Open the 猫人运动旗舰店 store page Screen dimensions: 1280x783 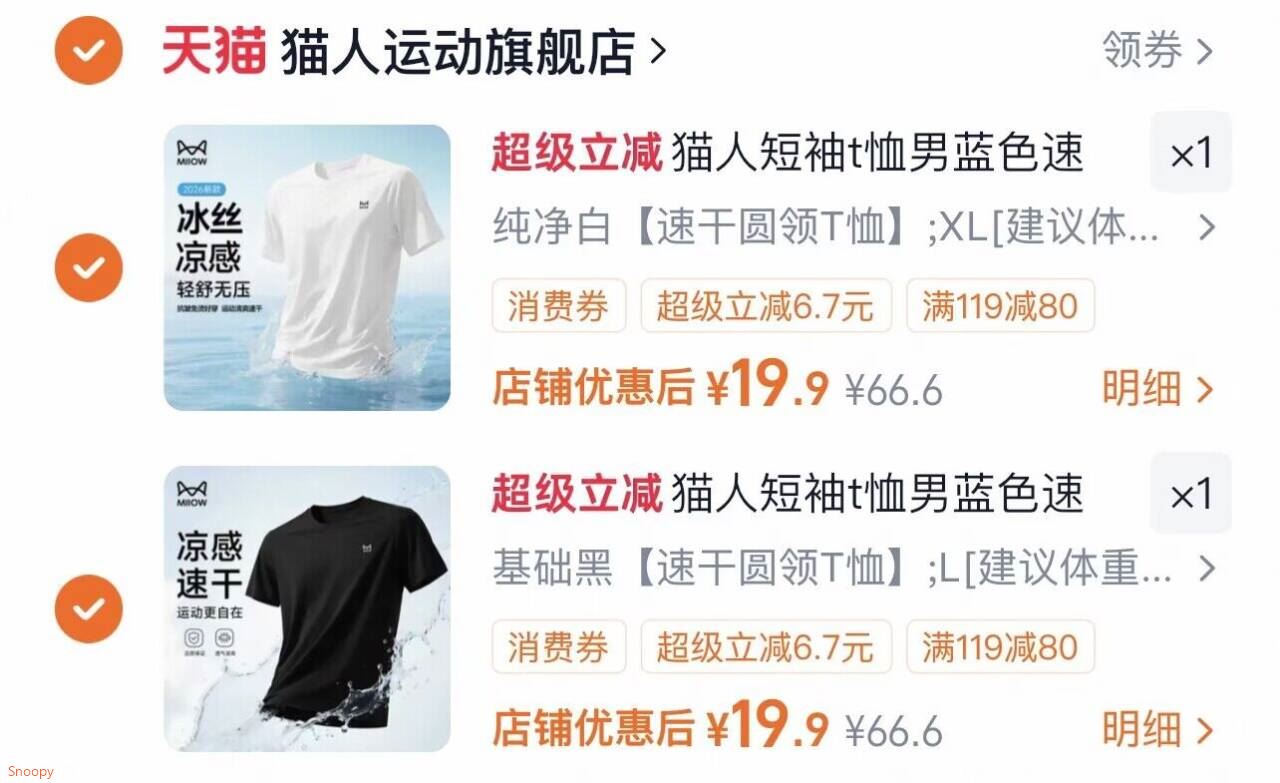414,51
